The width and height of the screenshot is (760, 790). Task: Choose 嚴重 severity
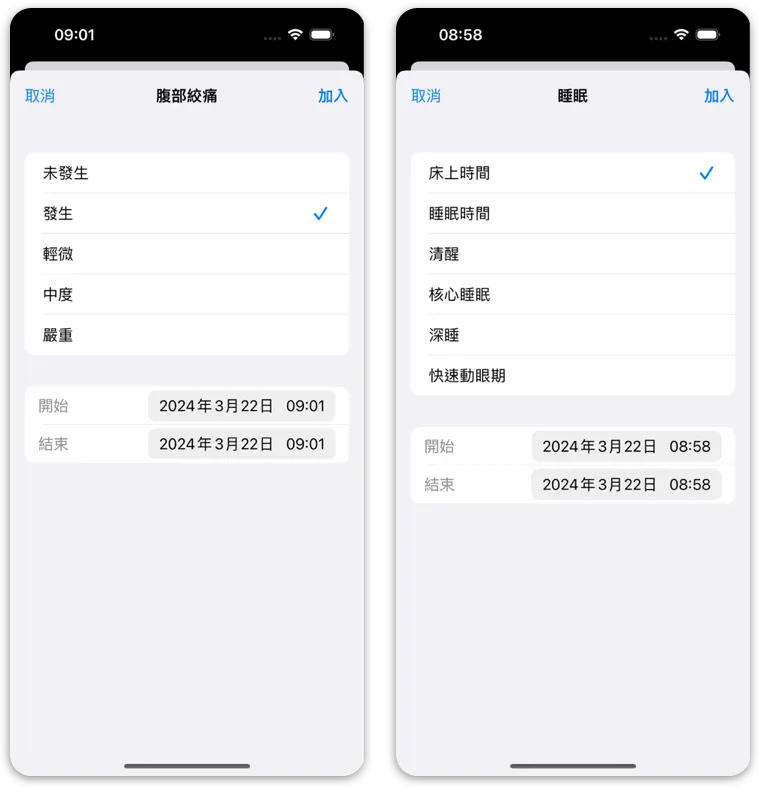(x=186, y=335)
